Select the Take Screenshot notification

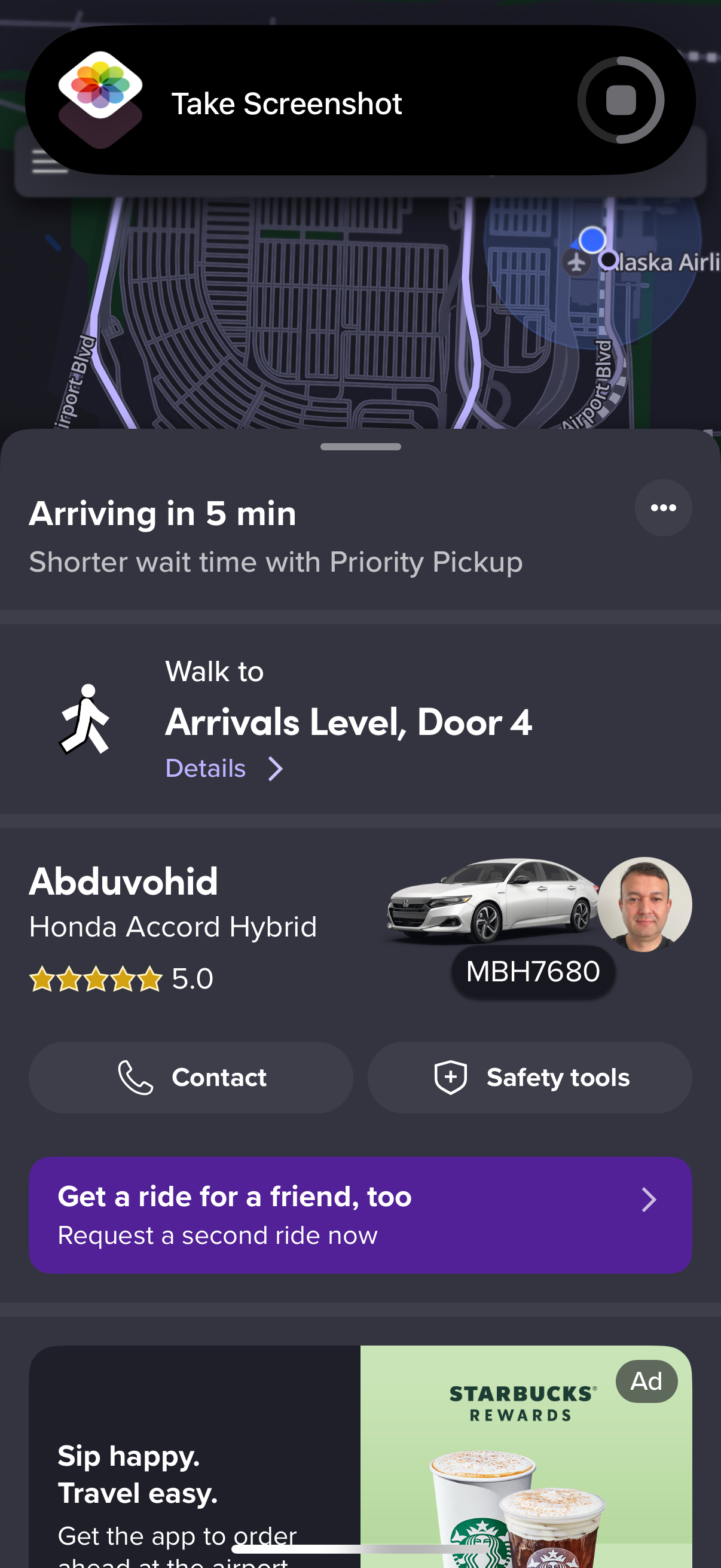pos(286,102)
